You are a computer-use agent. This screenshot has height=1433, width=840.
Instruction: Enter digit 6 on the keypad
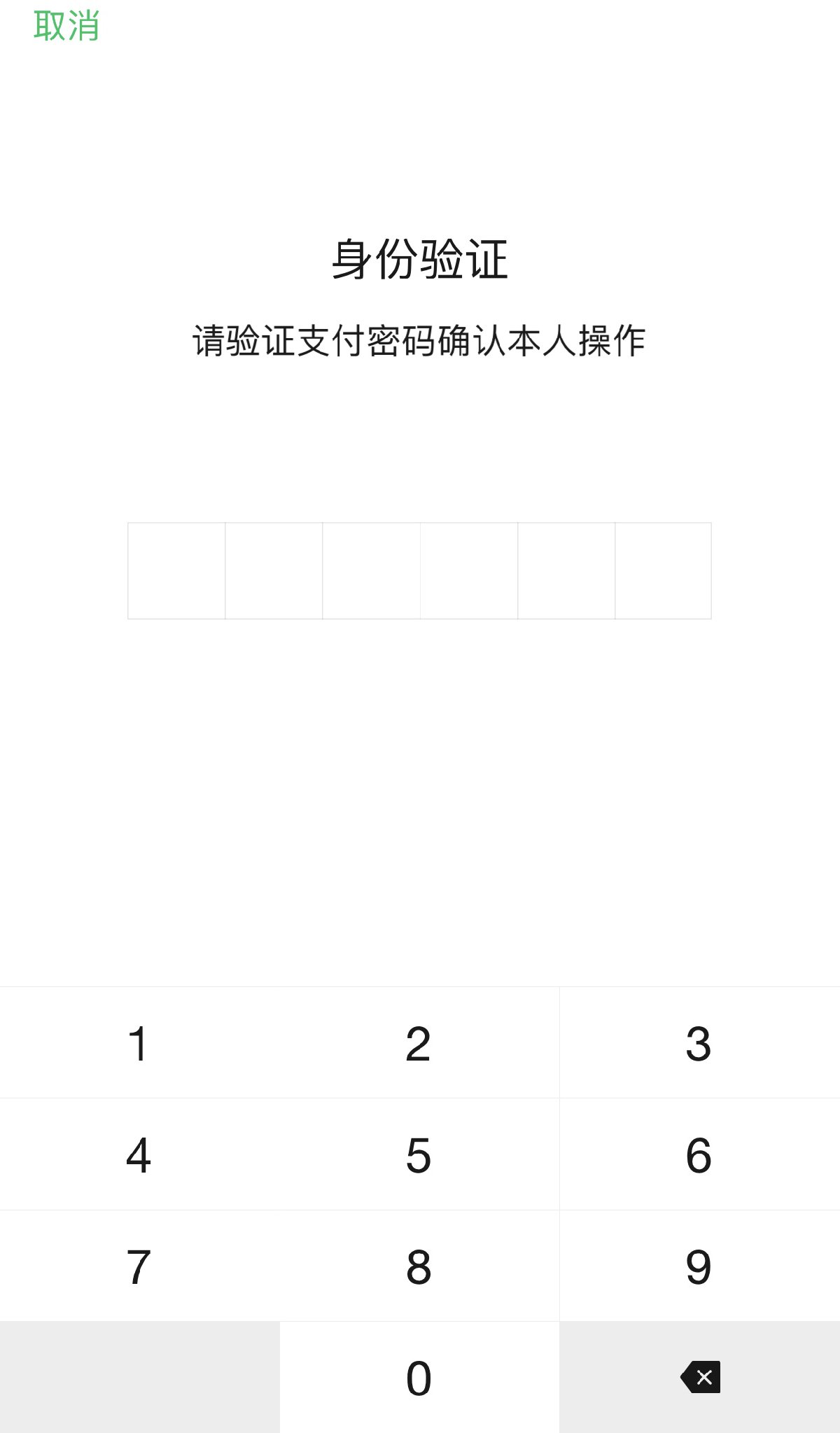699,1154
